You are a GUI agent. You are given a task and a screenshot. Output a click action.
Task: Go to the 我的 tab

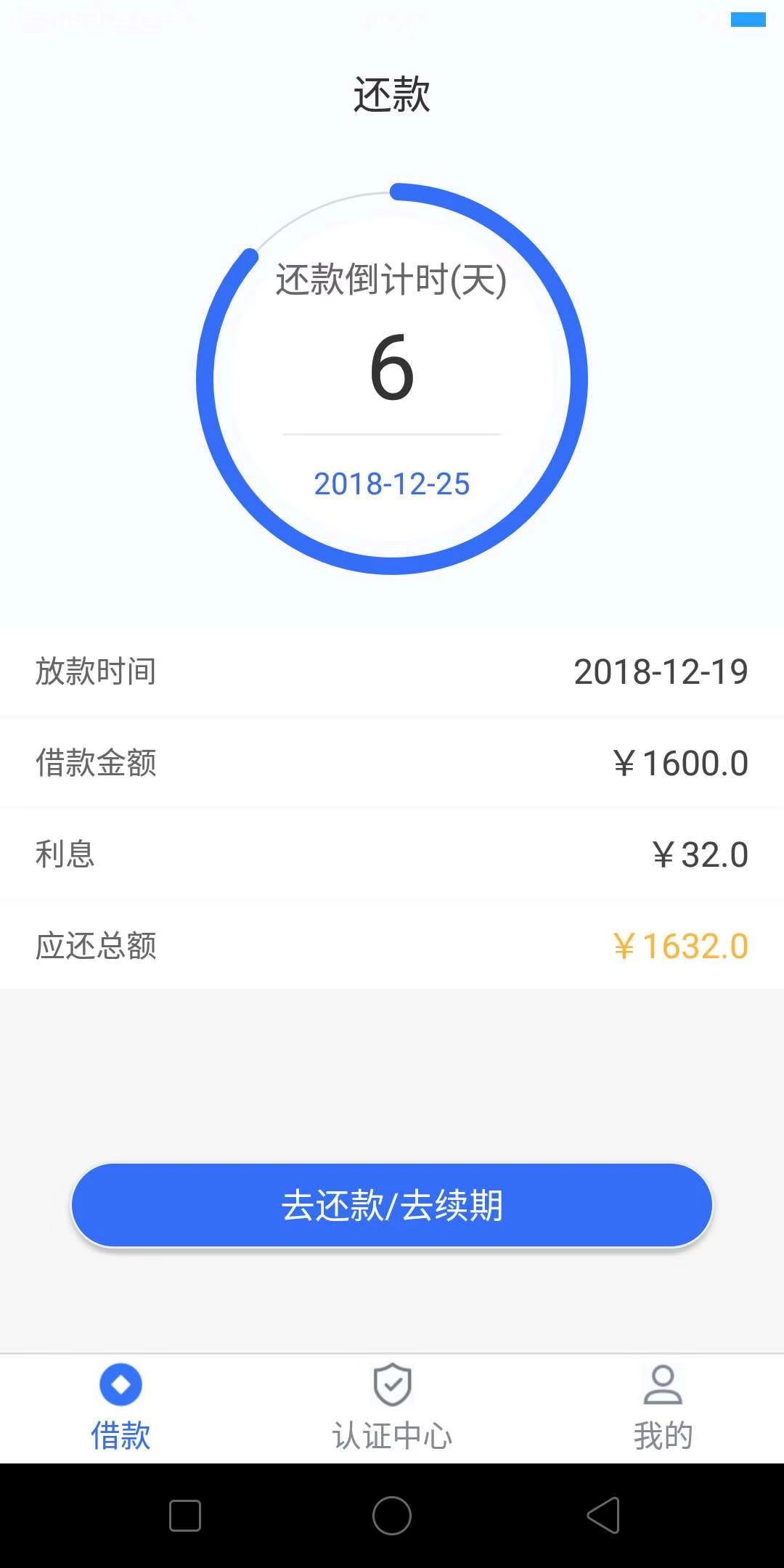[x=663, y=1408]
